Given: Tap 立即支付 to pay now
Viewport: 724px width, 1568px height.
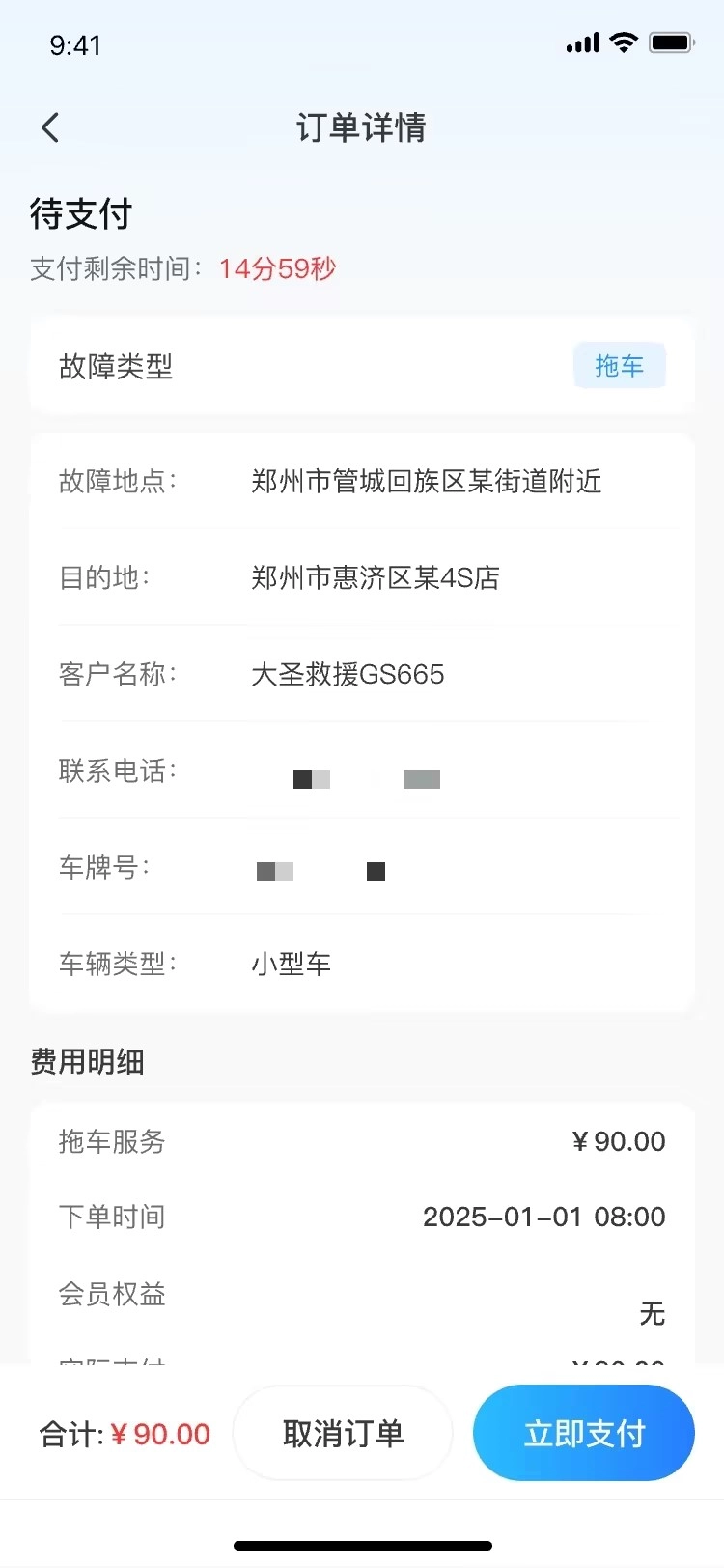Looking at the screenshot, I should coord(582,1433).
